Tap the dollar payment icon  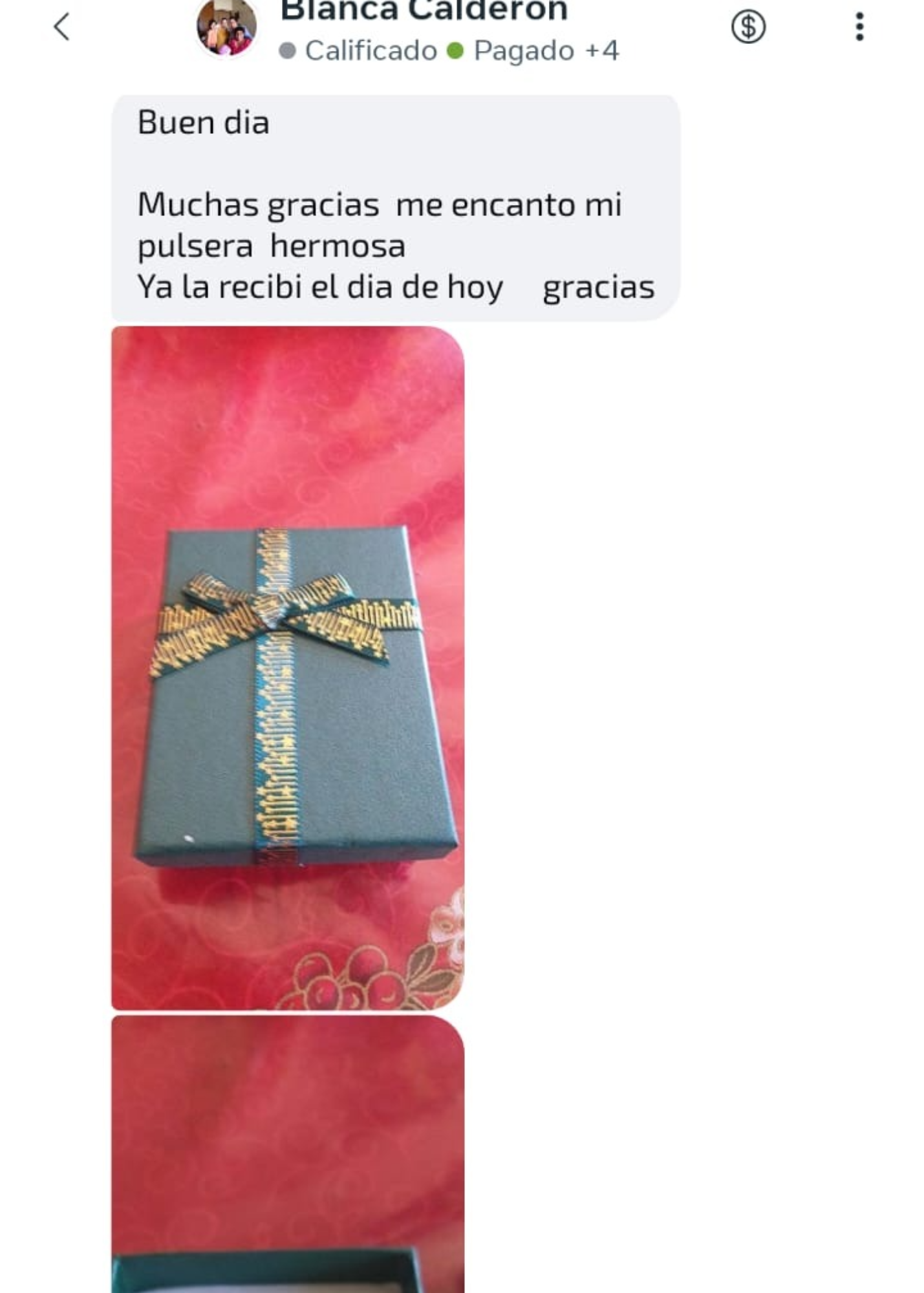[x=748, y=27]
